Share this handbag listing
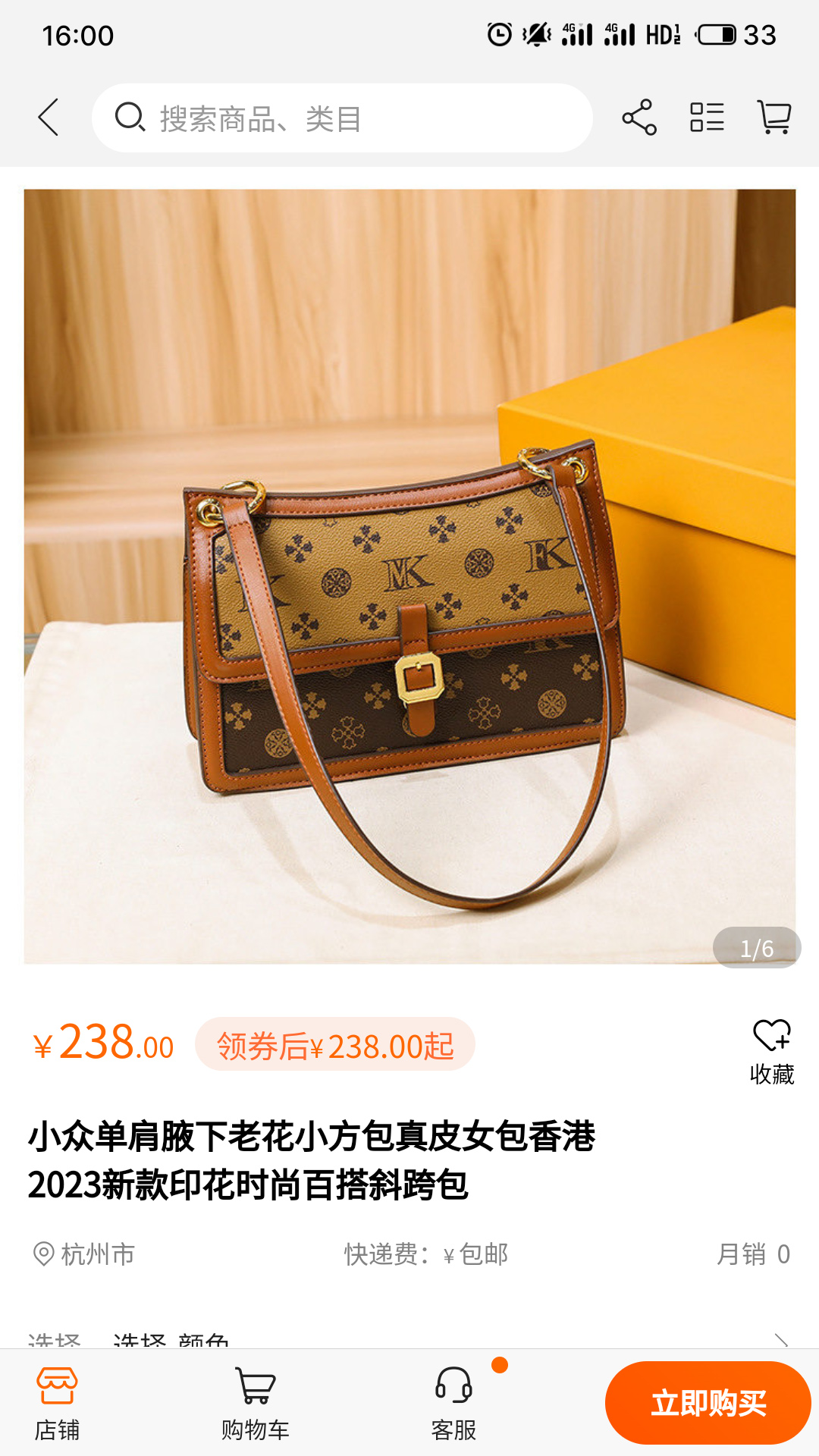Screen dimensions: 819x1456 [x=639, y=118]
